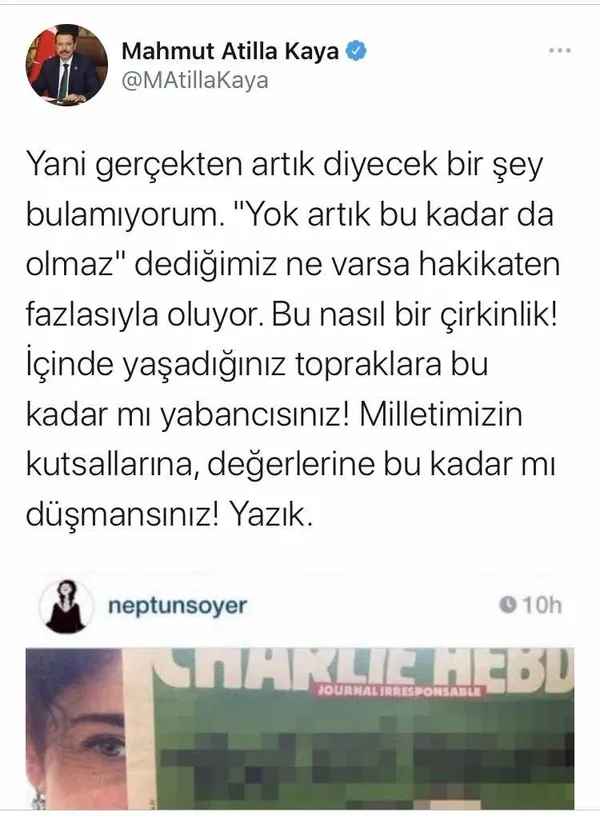The width and height of the screenshot is (600, 816).
Task: Visit the @MAtillaKaya profile handle
Action: pyautogui.click(x=195, y=81)
